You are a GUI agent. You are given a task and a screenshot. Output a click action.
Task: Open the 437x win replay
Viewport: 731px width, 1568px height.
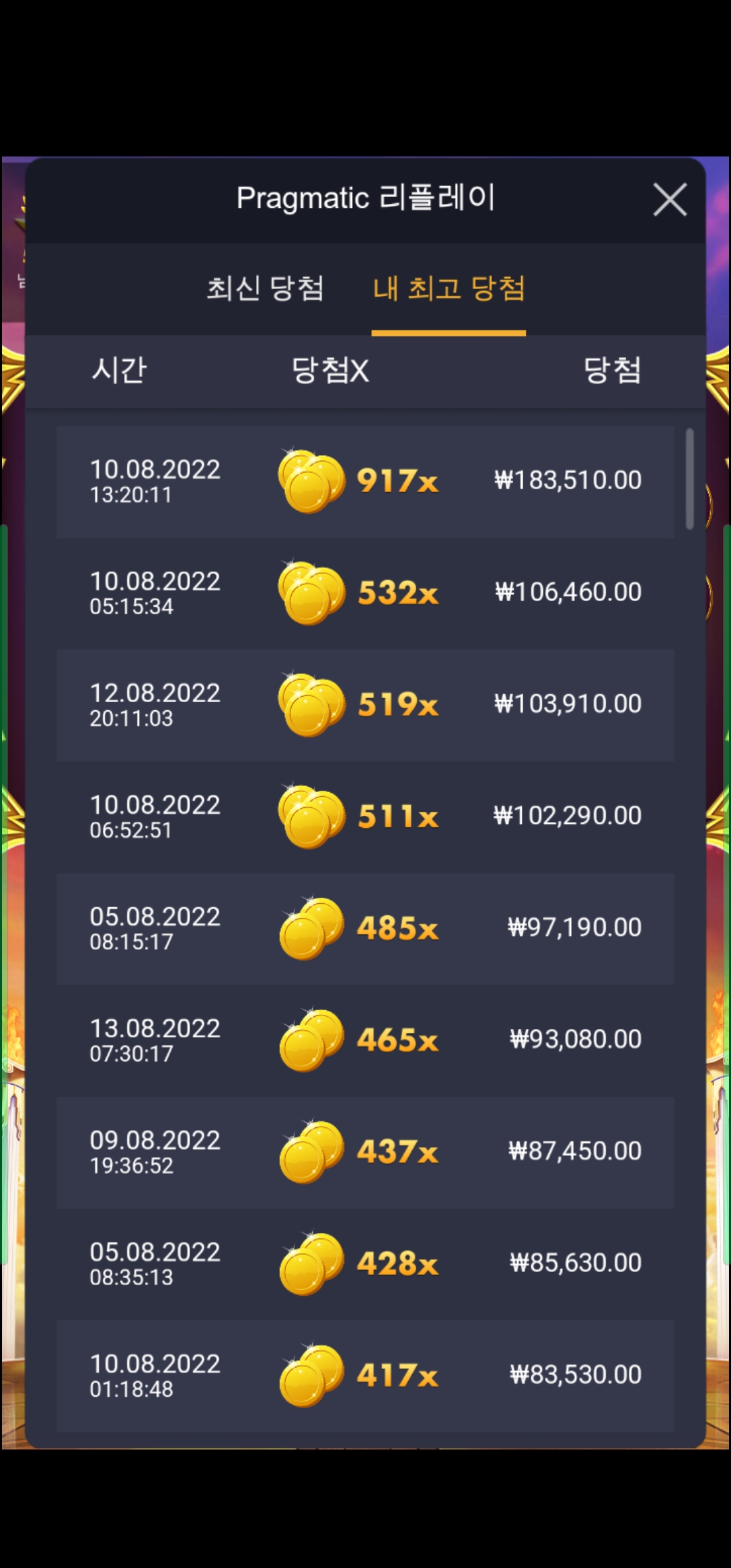point(365,1152)
